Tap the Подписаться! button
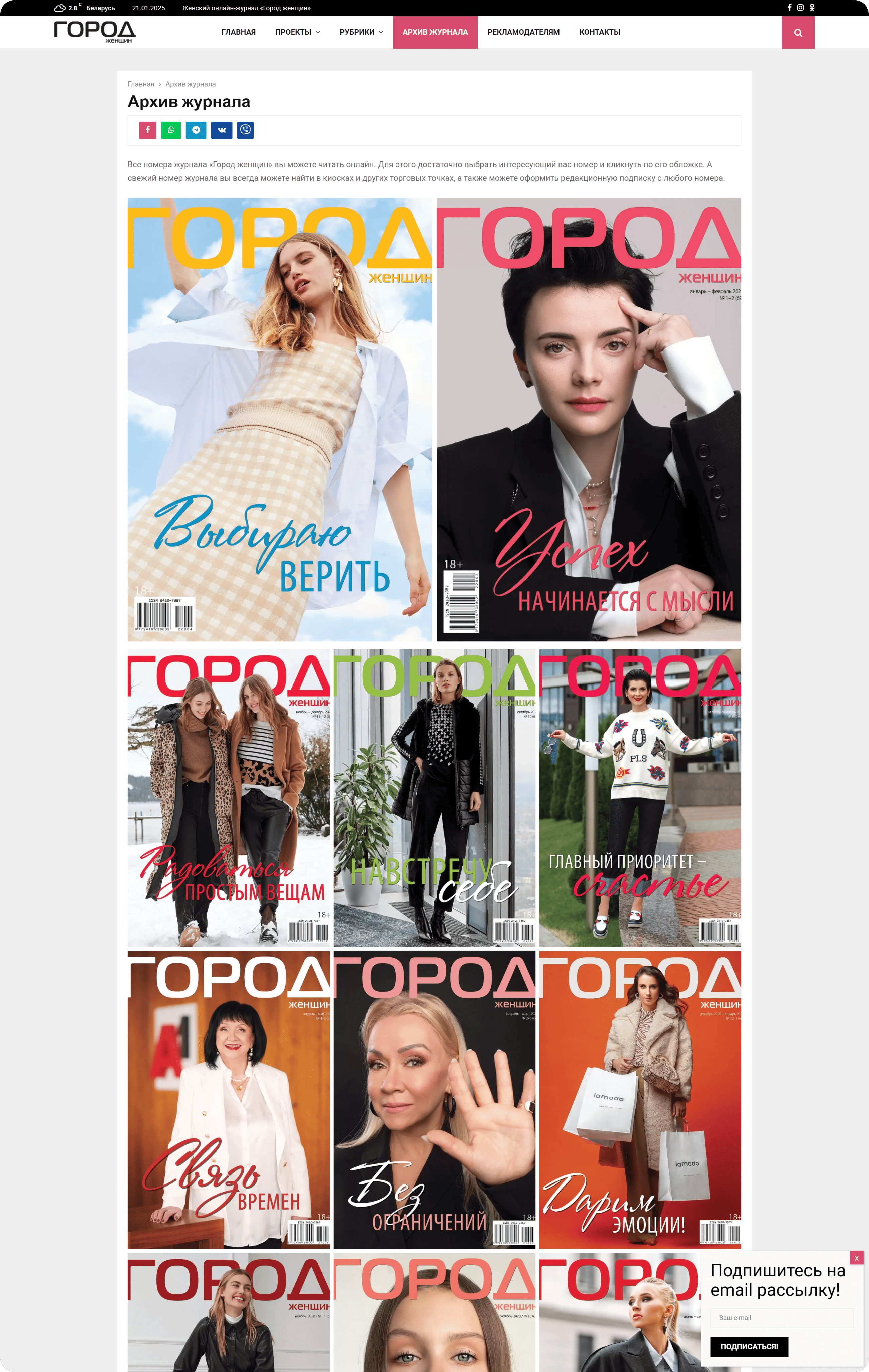 point(749,1346)
